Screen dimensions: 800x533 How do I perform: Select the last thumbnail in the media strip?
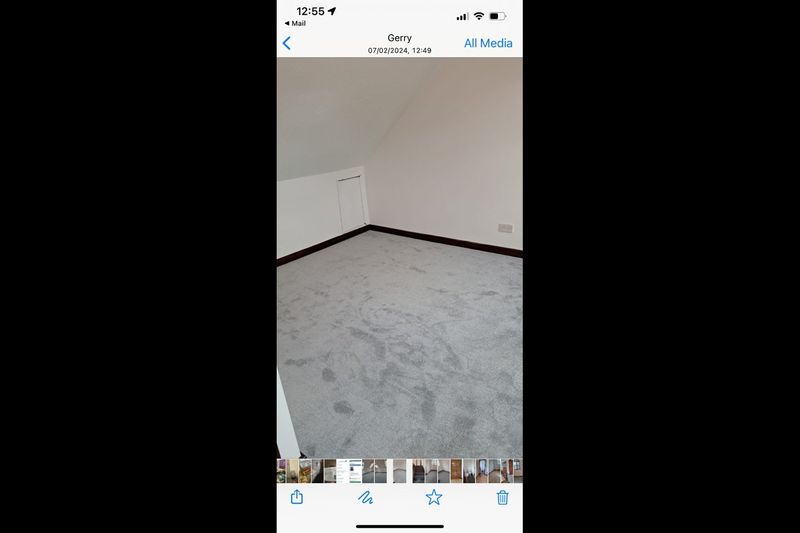coord(517,471)
